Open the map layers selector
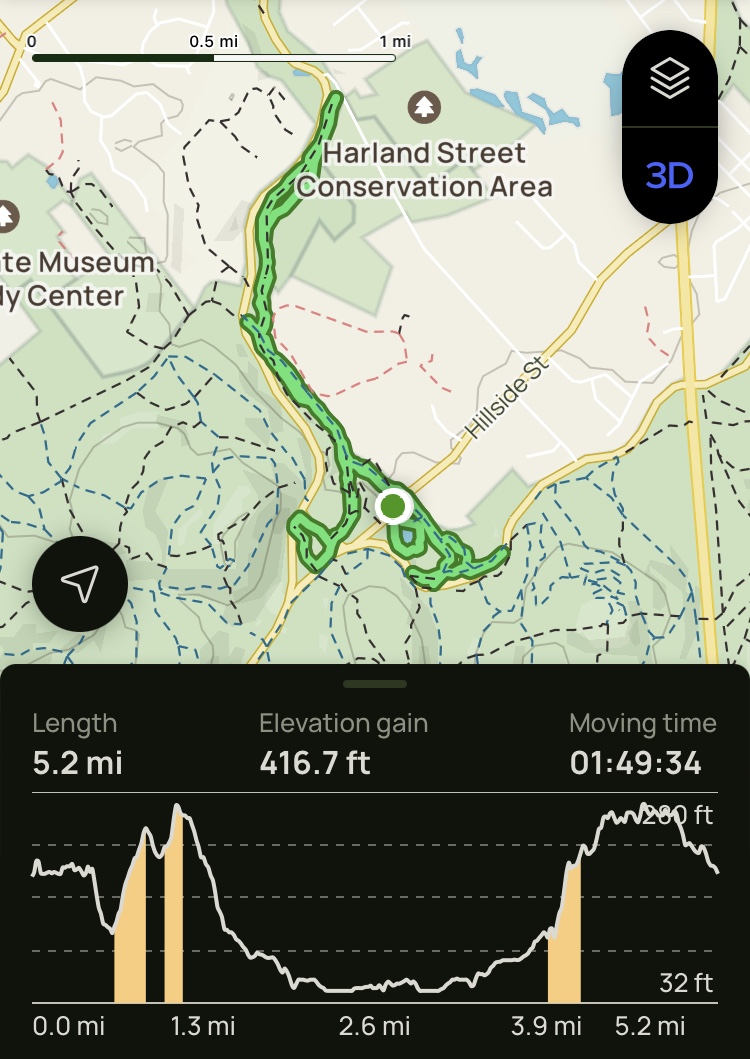The height and width of the screenshot is (1059, 750). tap(669, 80)
